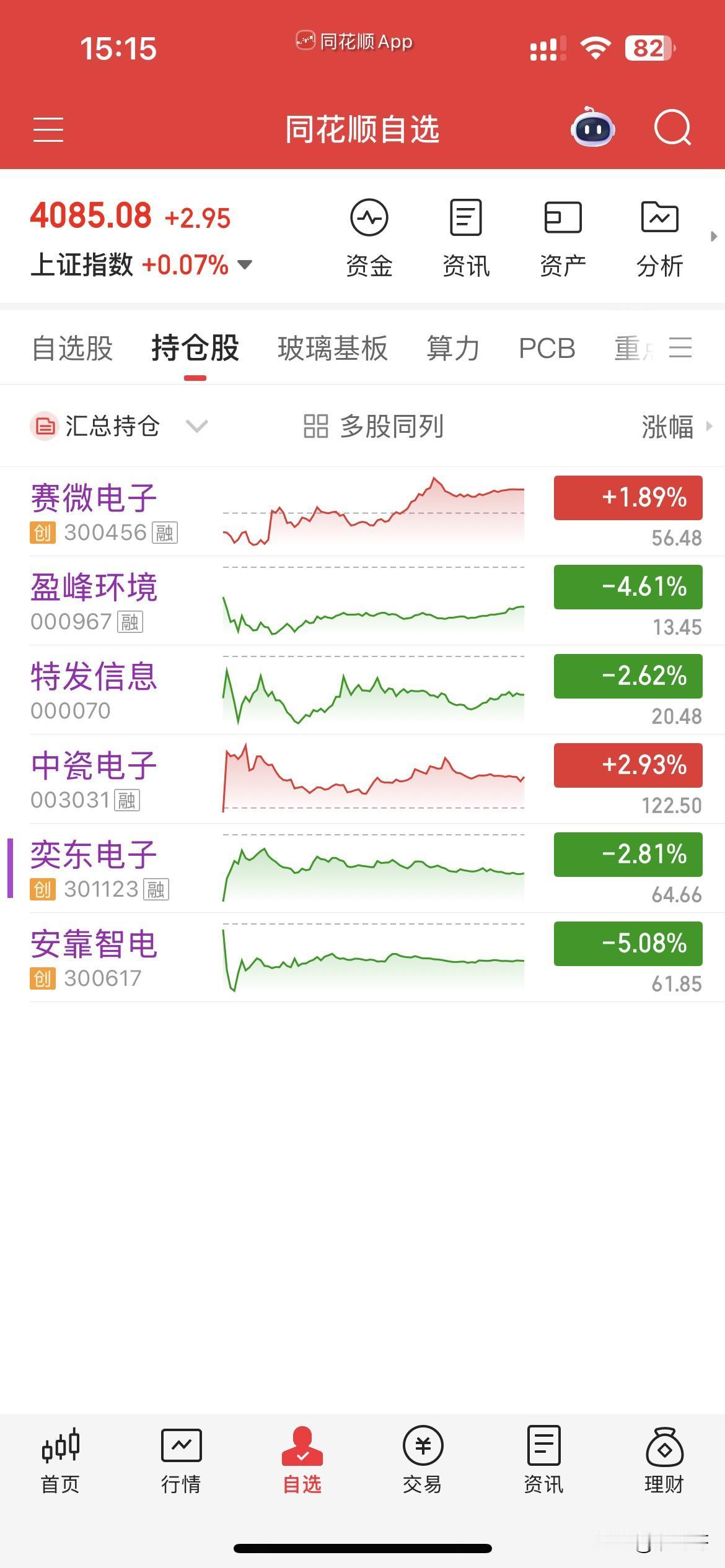This screenshot has height=1568, width=725.
Task: Switch to the PCB tab
Action: (548, 349)
